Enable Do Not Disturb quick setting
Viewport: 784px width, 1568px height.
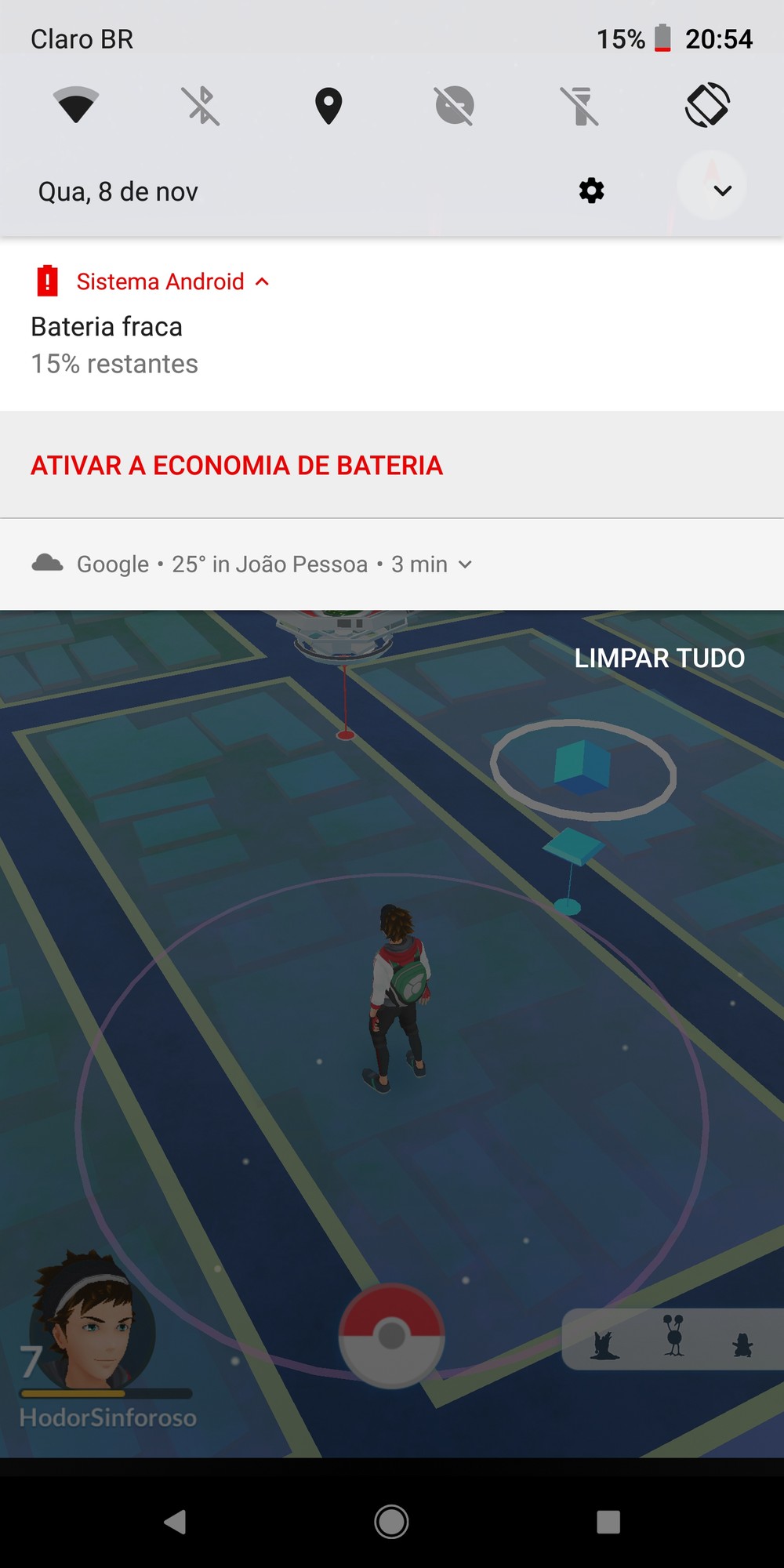click(x=455, y=106)
